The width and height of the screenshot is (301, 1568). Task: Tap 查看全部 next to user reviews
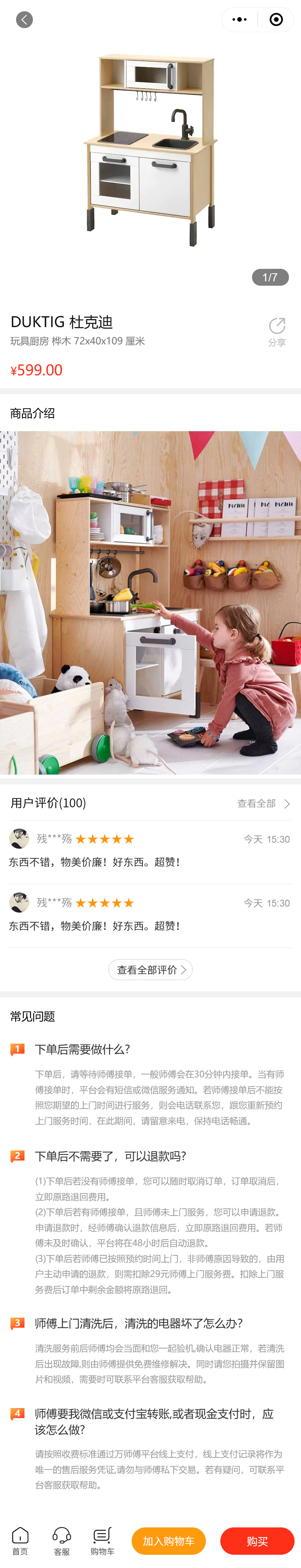(263, 803)
